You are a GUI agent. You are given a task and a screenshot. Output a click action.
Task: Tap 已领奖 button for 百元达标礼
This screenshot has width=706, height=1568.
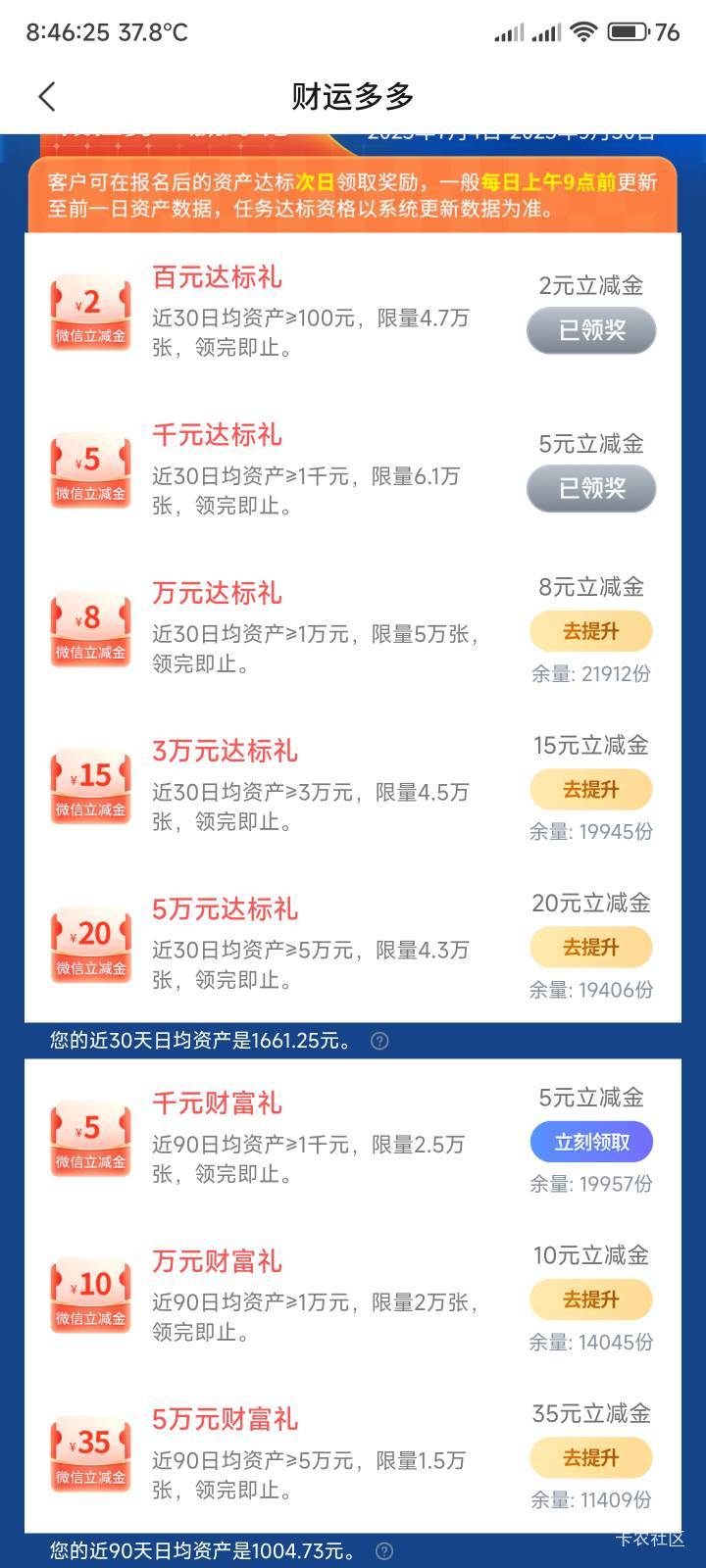click(x=591, y=330)
